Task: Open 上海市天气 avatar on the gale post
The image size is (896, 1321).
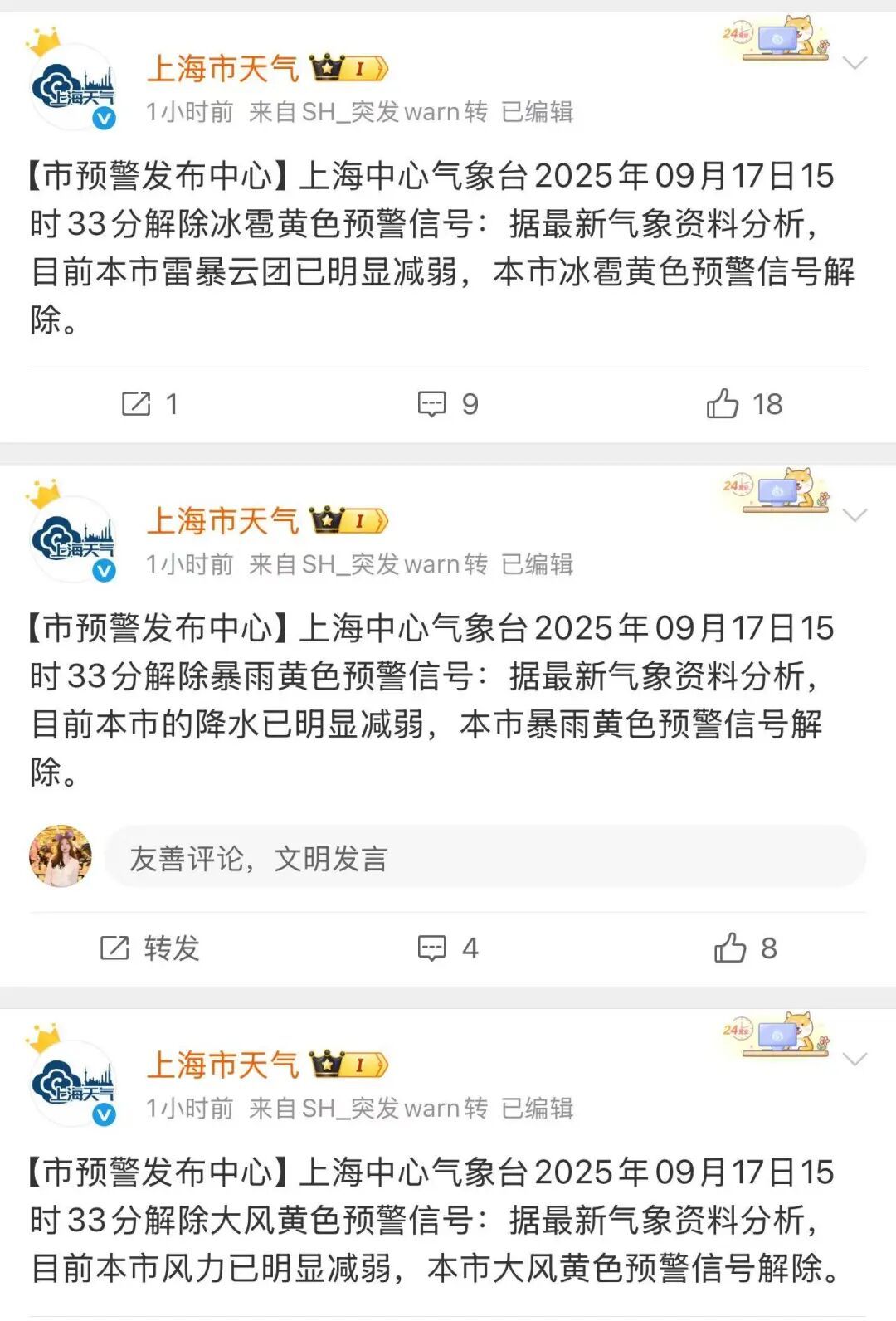Action: (72, 1083)
